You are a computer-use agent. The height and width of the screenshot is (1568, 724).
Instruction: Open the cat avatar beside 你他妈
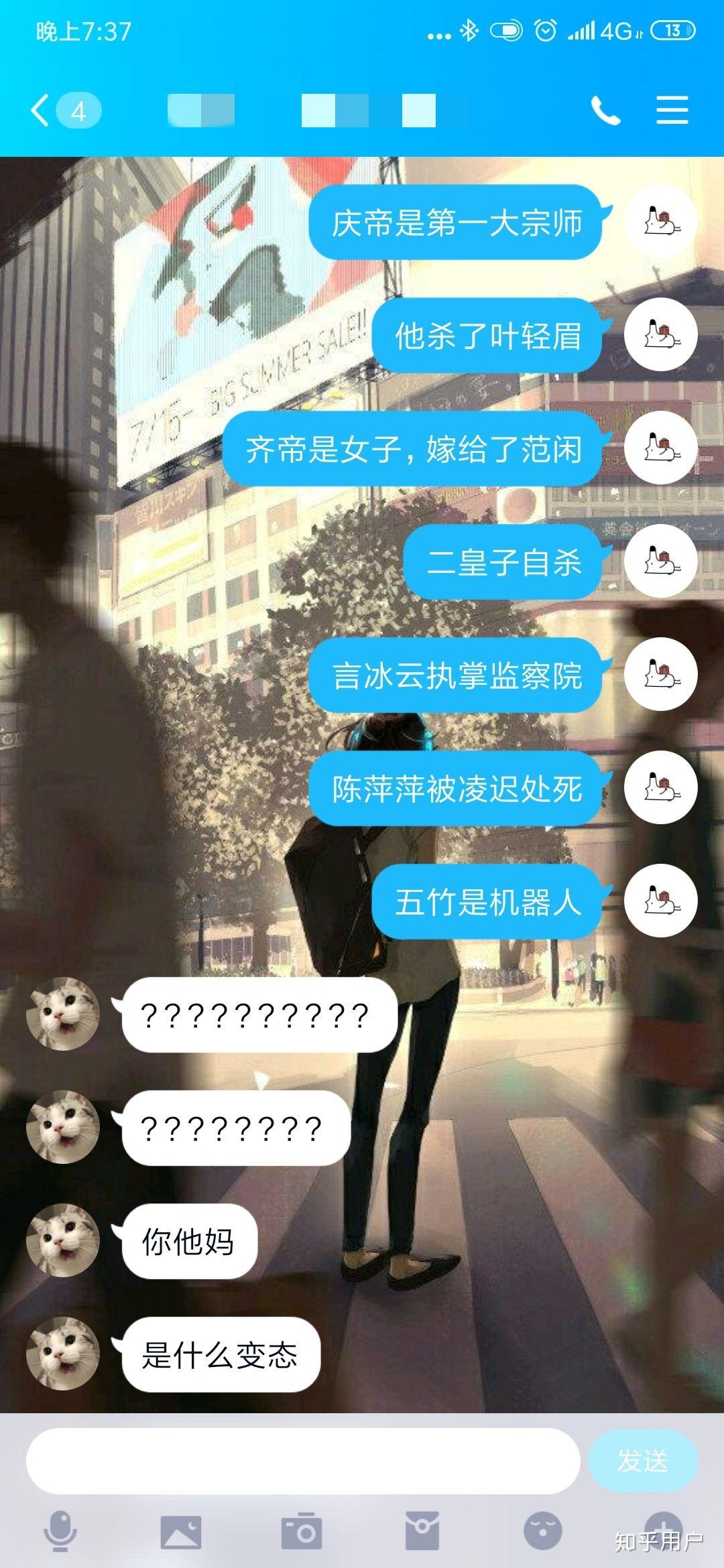pyautogui.click(x=62, y=1240)
